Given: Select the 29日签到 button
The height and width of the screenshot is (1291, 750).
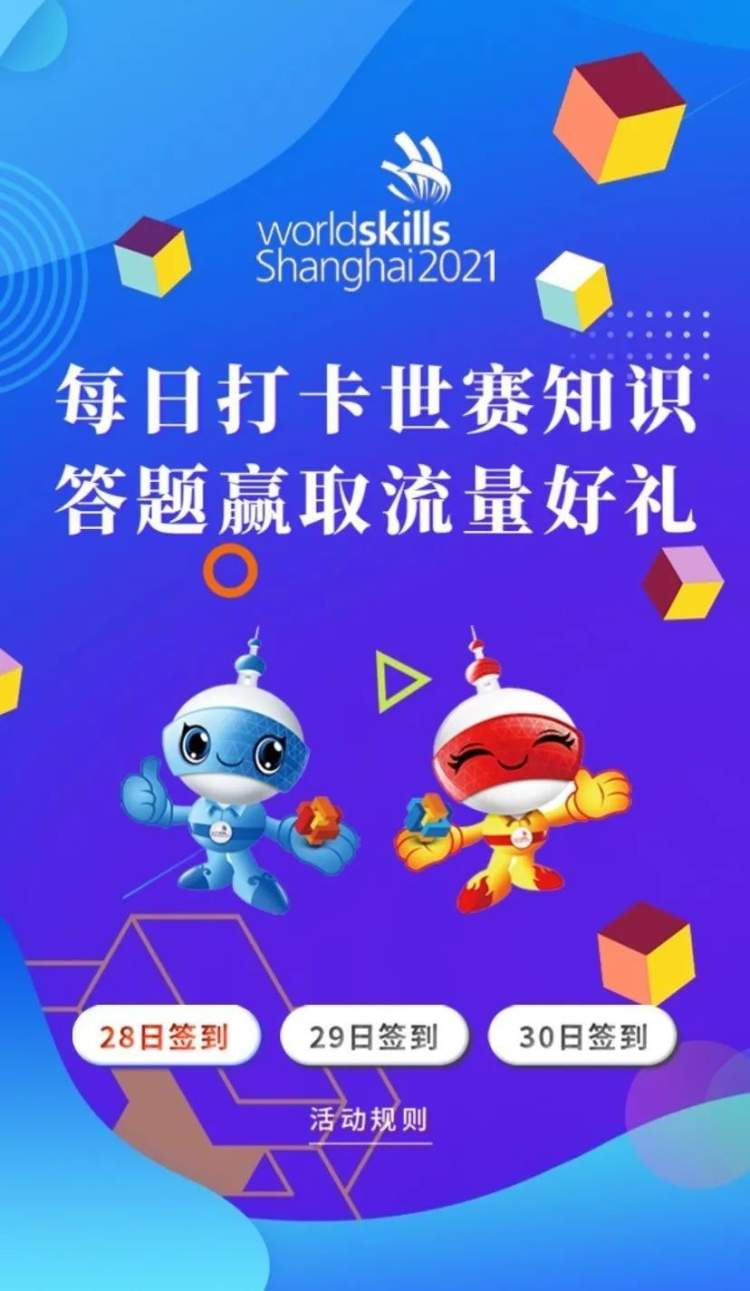Looking at the screenshot, I should (x=374, y=1036).
